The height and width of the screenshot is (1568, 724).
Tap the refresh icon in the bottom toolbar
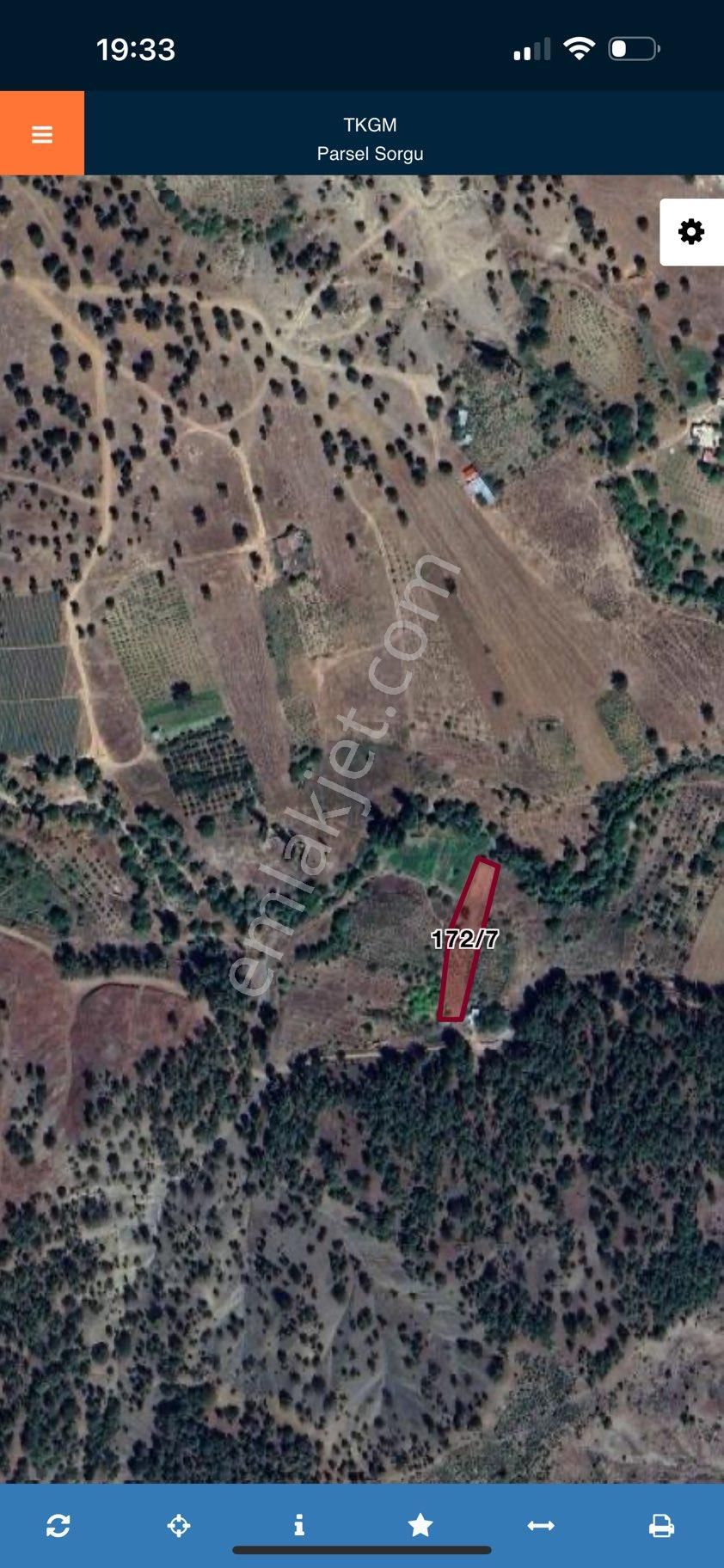tap(58, 1525)
